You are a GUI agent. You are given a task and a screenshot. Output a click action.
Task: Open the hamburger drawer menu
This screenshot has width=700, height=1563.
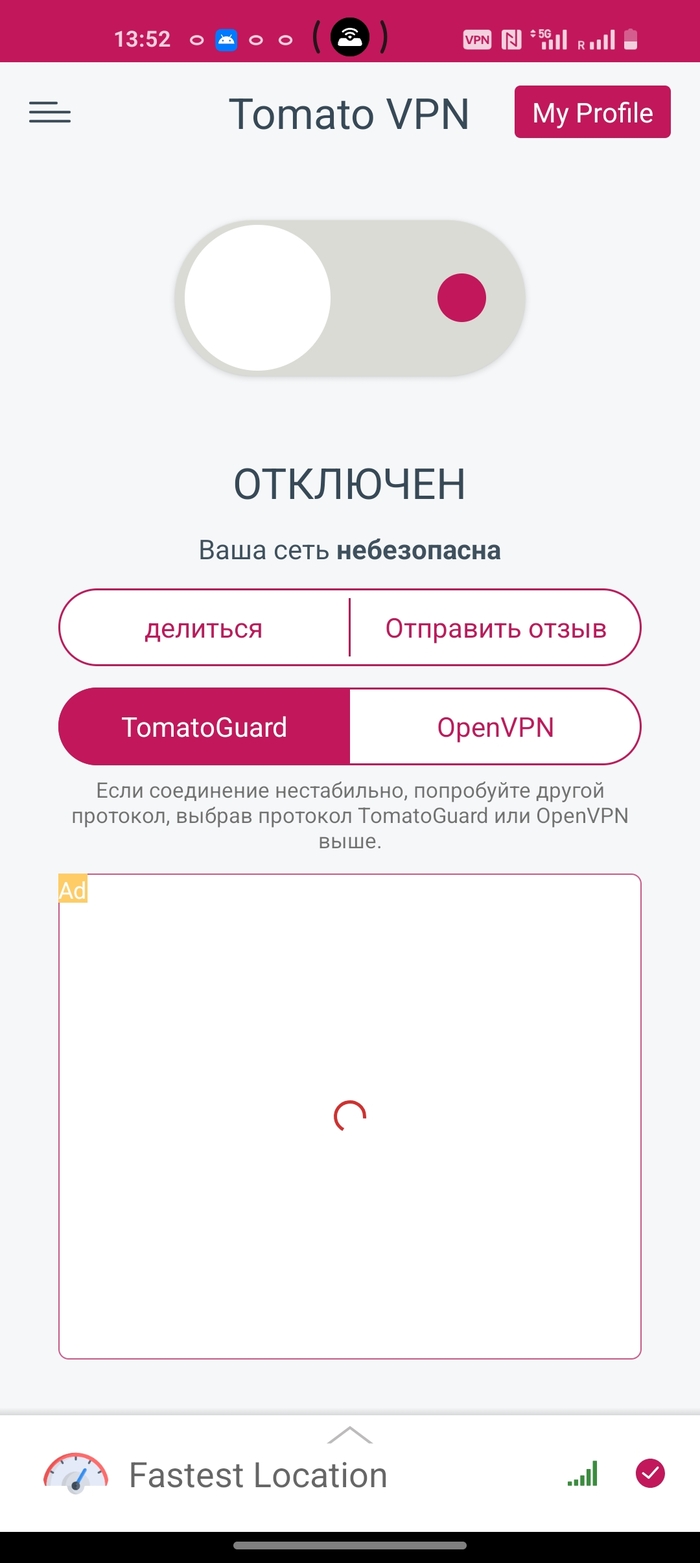50,113
